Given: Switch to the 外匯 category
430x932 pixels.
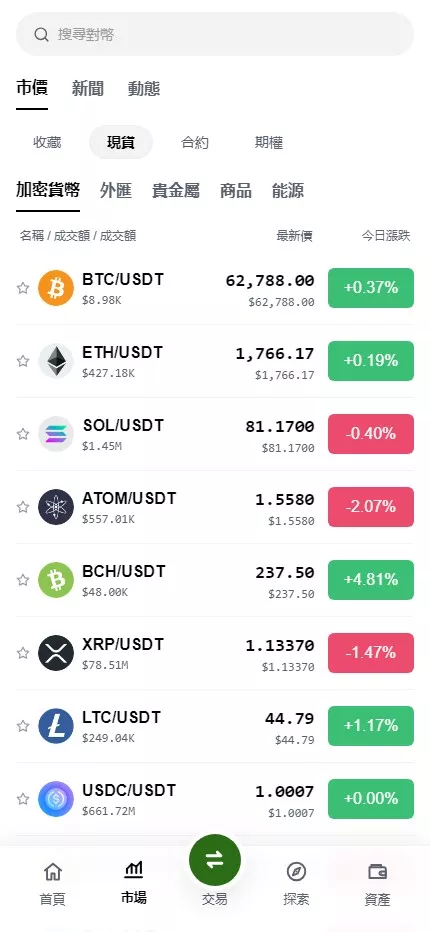Looking at the screenshot, I should click(116, 191).
